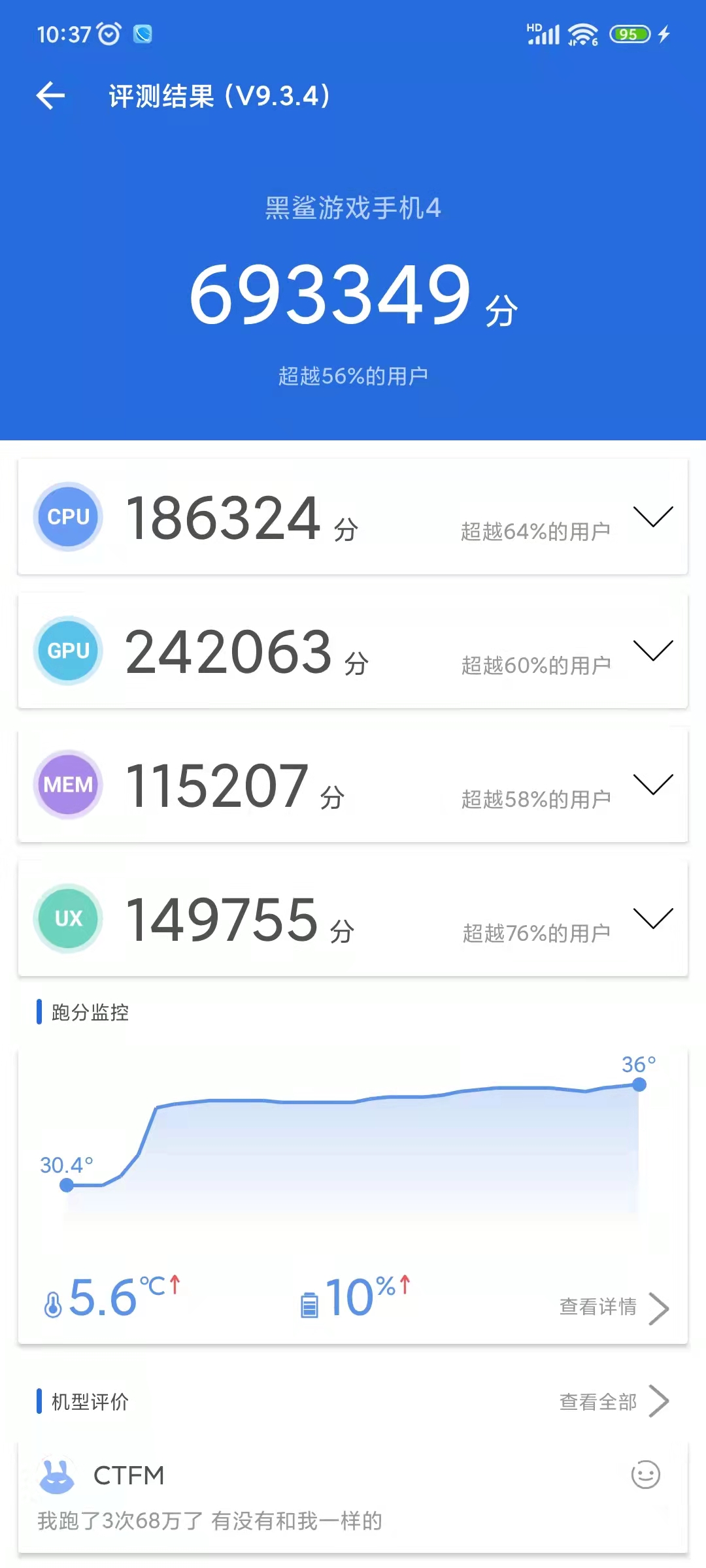Expand the GPU score details
Image resolution: width=706 pixels, height=1568 pixels.
tap(653, 651)
